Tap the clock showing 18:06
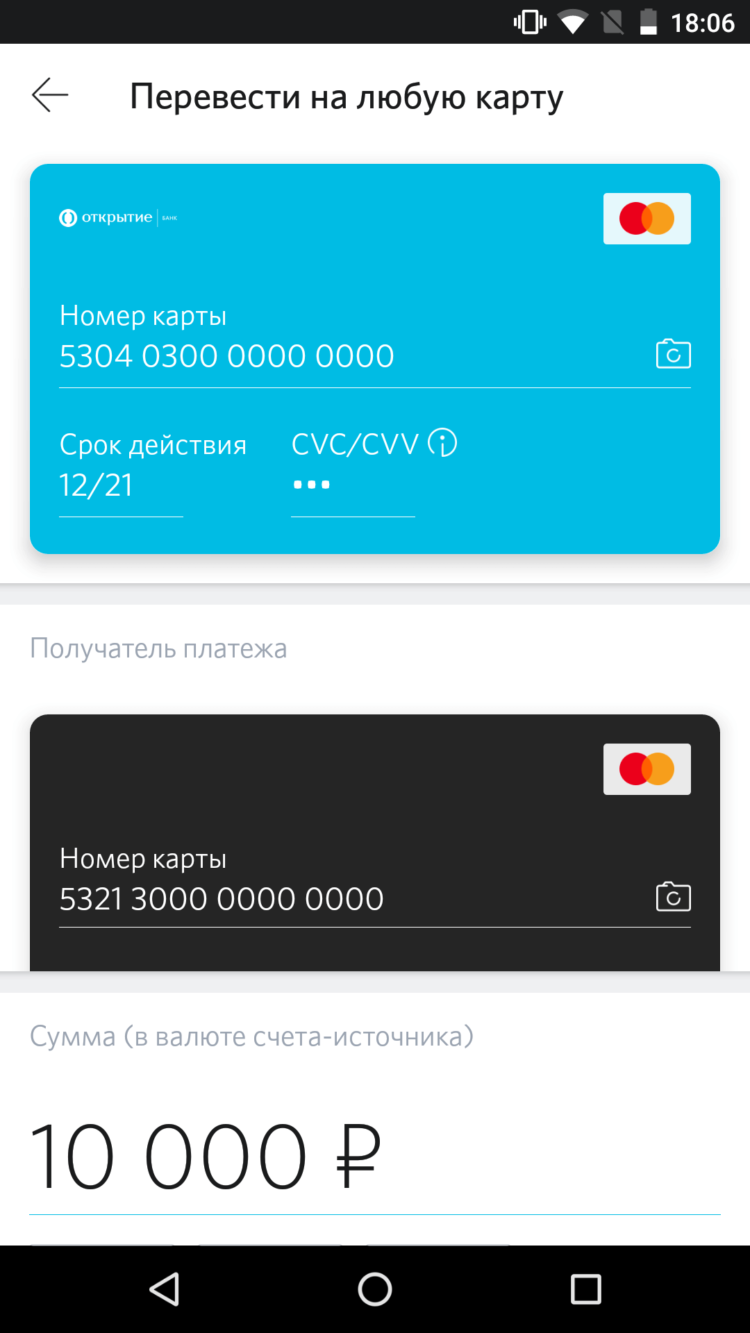 pyautogui.click(x=704, y=21)
